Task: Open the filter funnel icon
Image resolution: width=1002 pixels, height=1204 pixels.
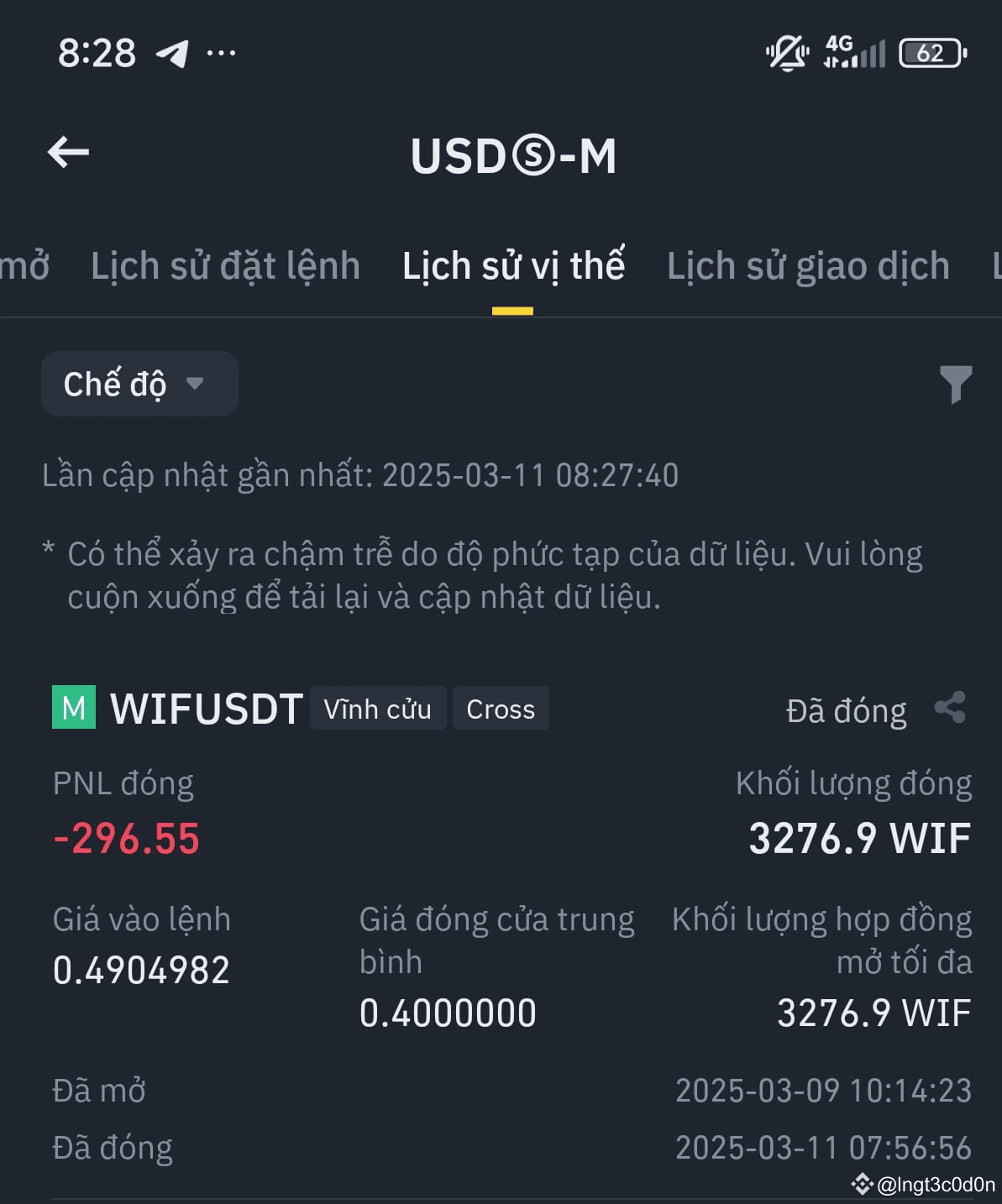Action: 953,384
